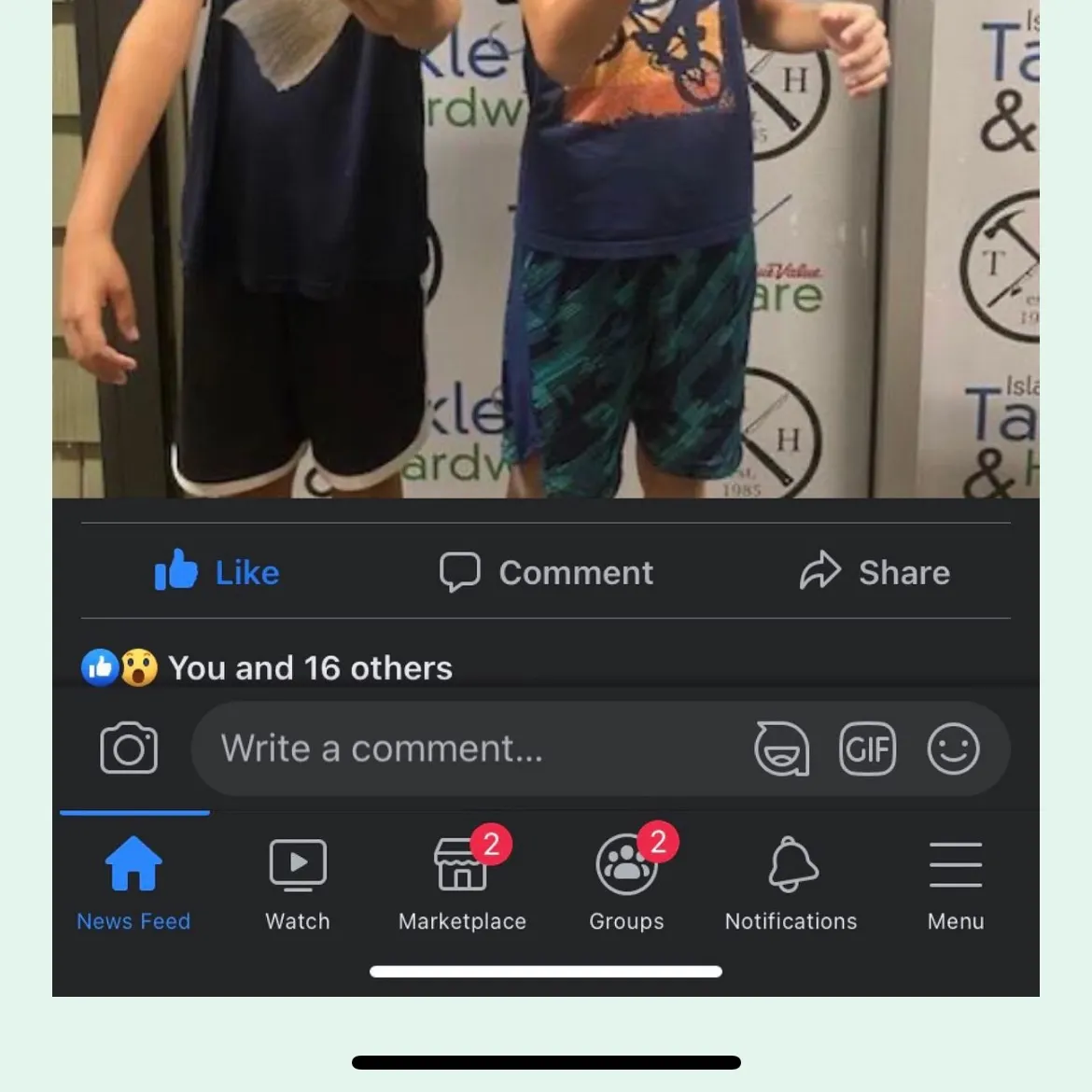
Task: Switch to the Groups tab
Action: pyautogui.click(x=626, y=882)
